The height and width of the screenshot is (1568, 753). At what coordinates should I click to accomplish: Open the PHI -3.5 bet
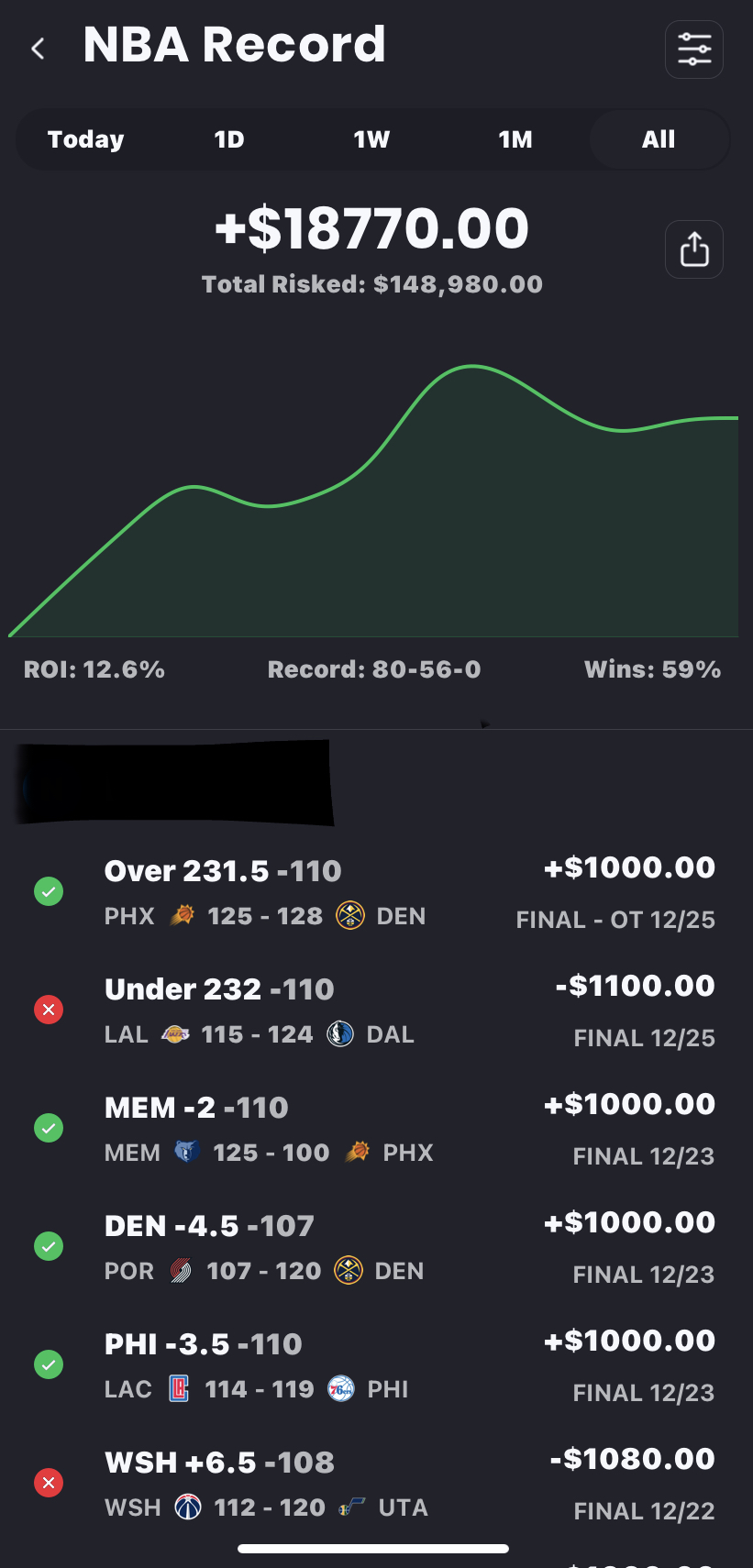pyautogui.click(x=374, y=1365)
